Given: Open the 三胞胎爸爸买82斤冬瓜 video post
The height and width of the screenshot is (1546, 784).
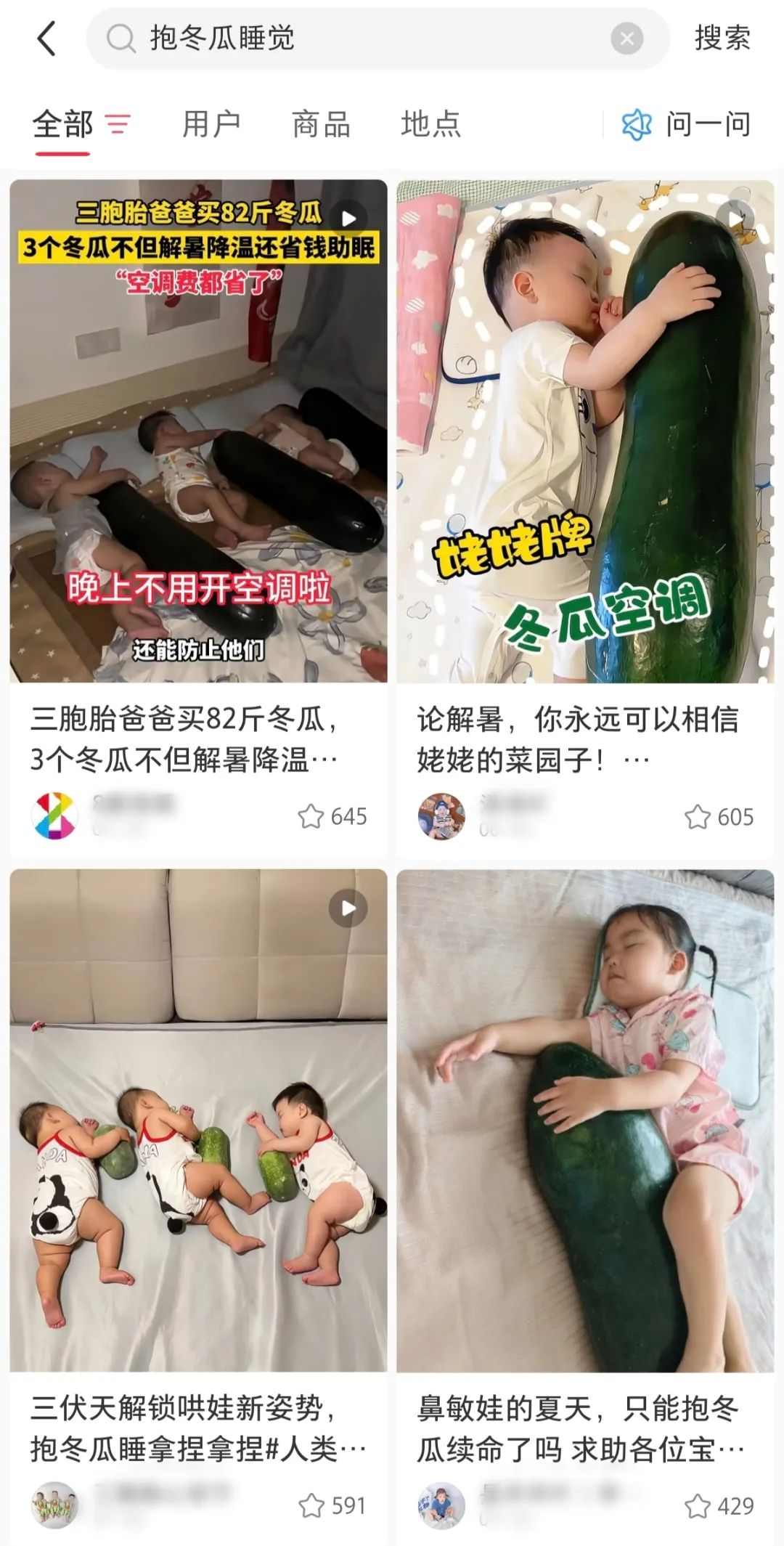Looking at the screenshot, I should tap(198, 431).
